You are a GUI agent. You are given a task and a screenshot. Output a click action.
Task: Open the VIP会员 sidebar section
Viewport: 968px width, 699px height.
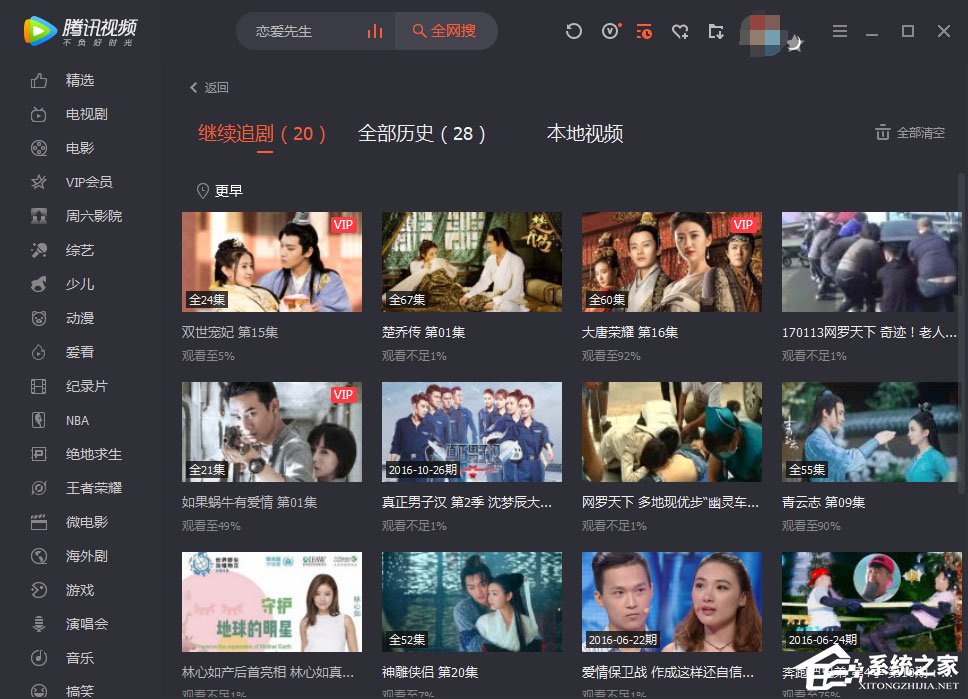pyautogui.click(x=89, y=182)
